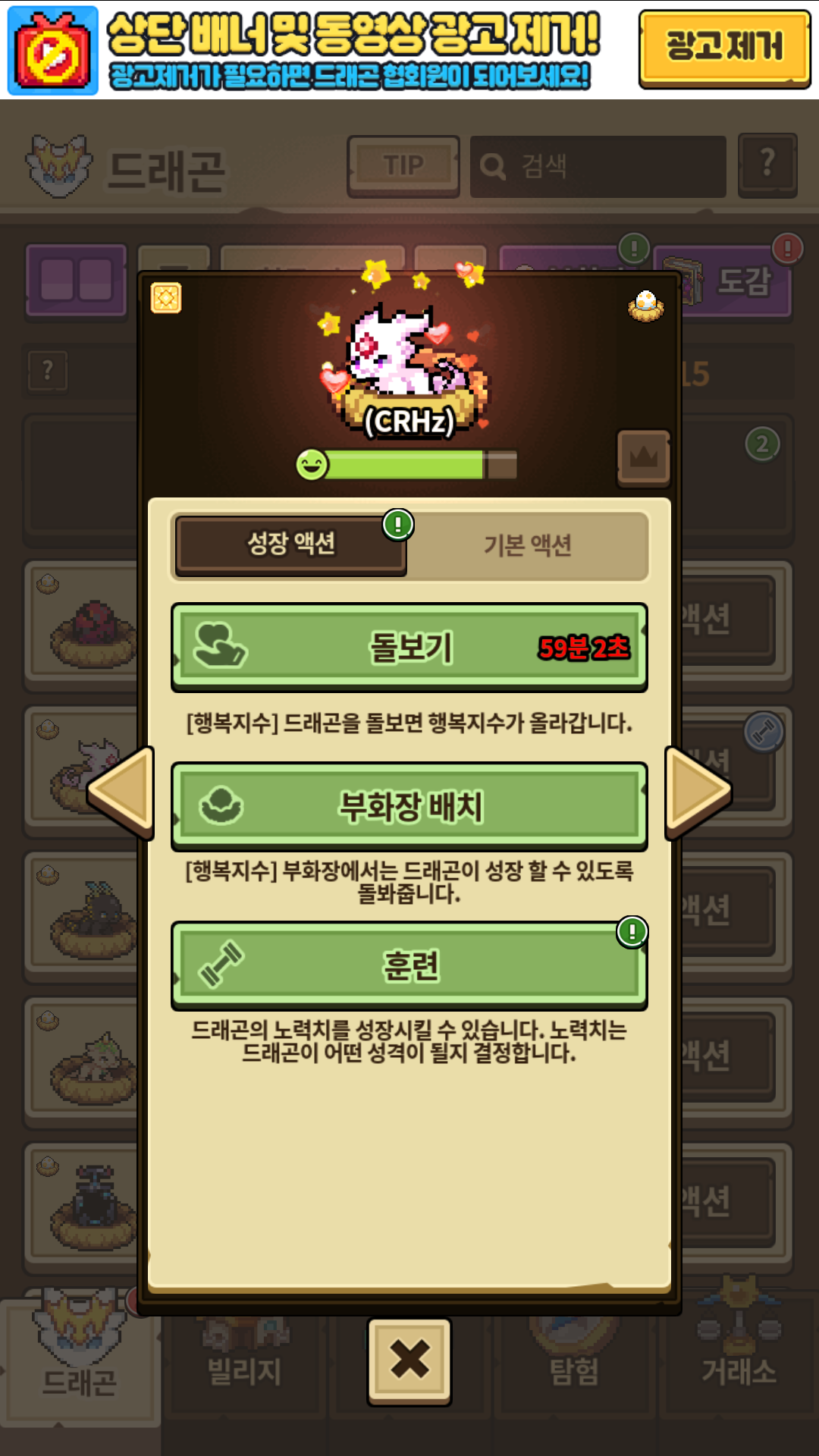The height and width of the screenshot is (1456, 819).
Task: Tap the egg nest icon in popup corner
Action: tap(646, 306)
